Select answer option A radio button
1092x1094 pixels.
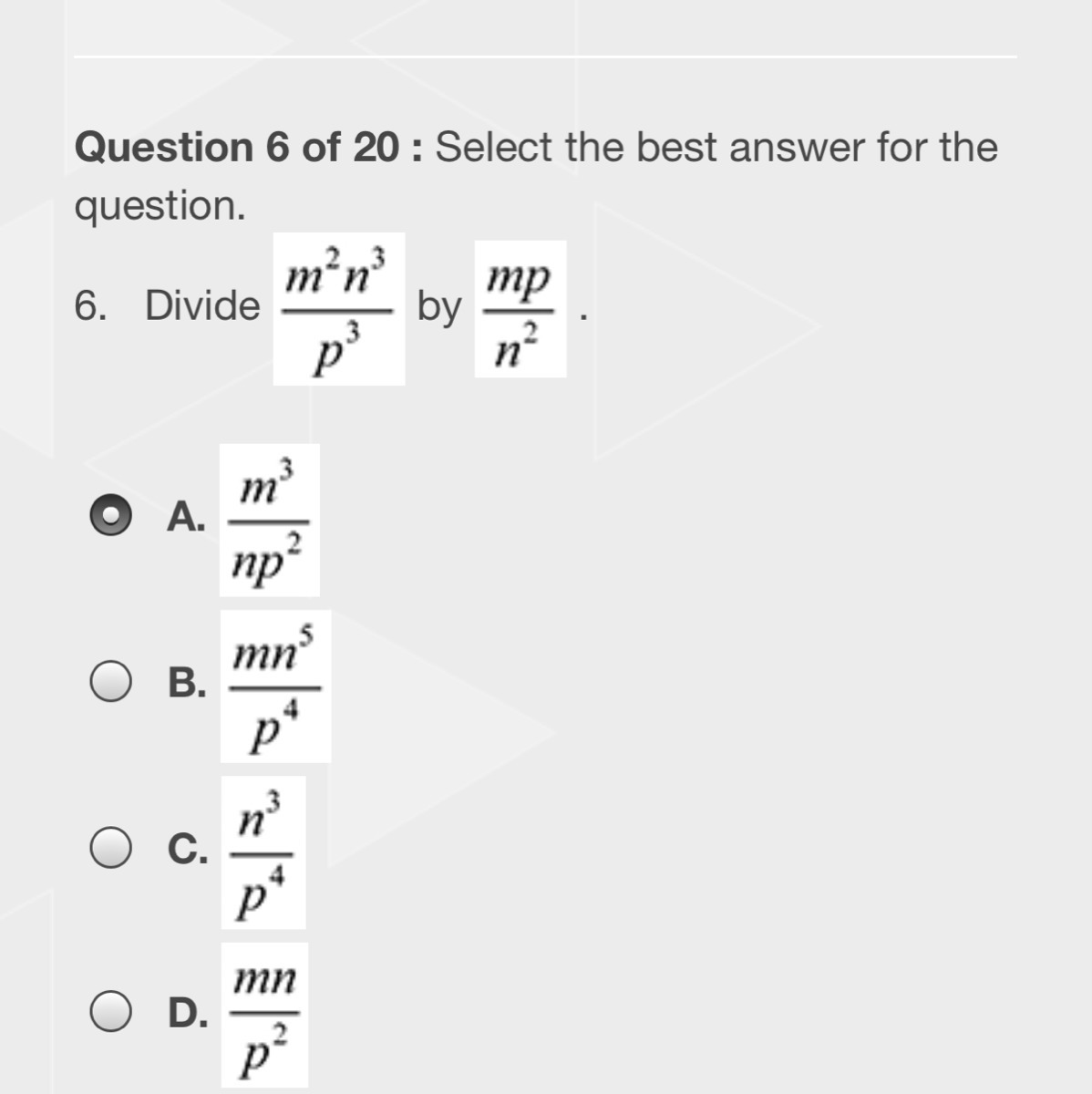pyautogui.click(x=110, y=517)
